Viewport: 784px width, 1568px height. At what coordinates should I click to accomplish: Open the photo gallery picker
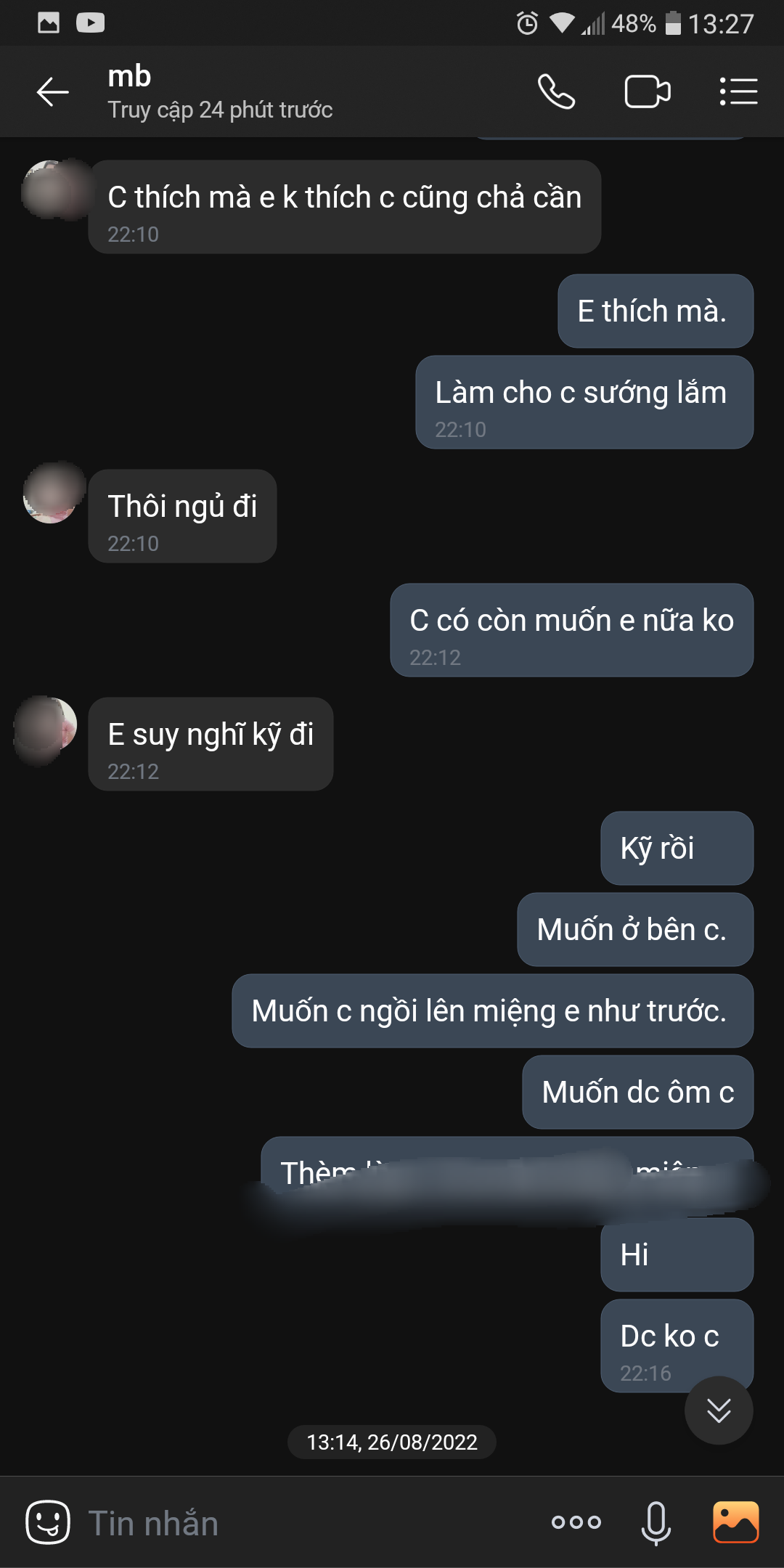pos(735,1522)
